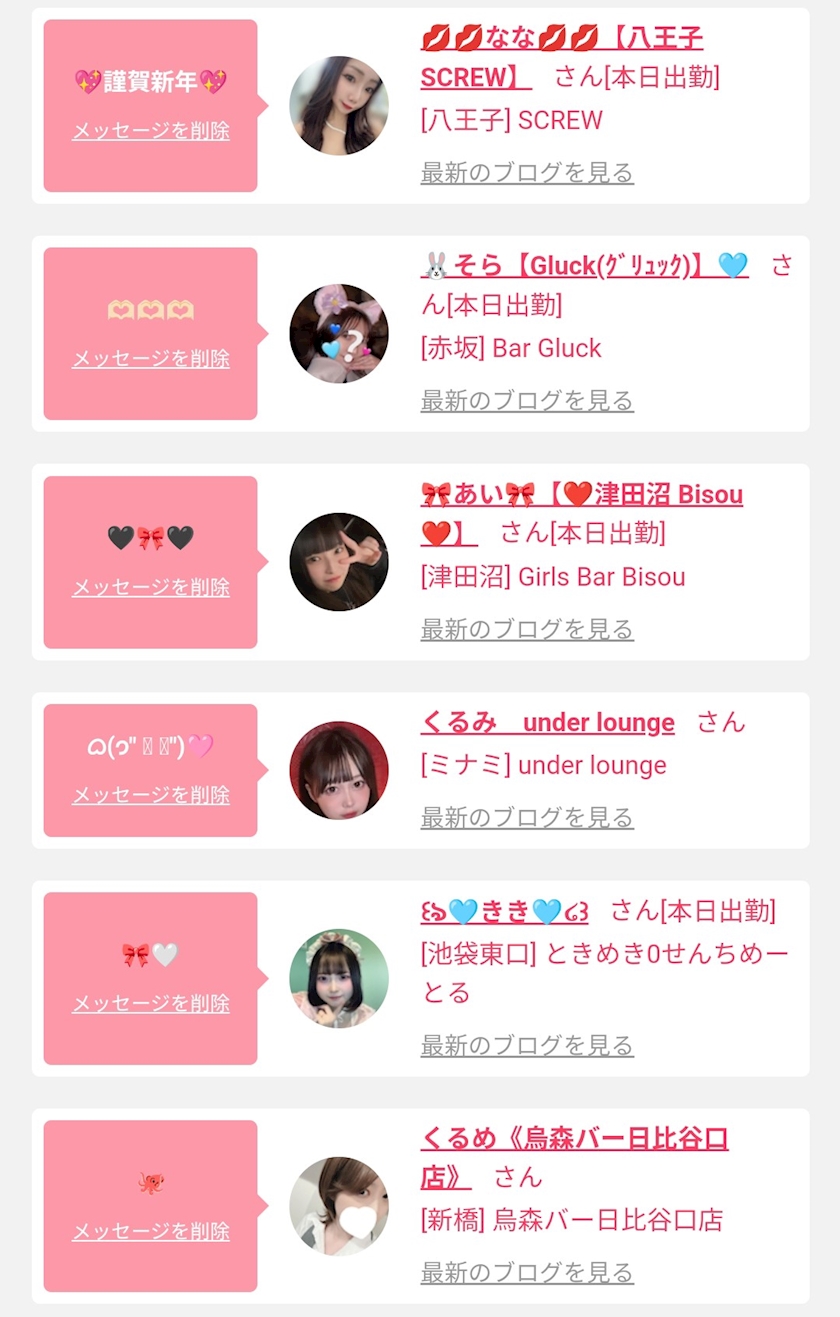
Task: Delete the message sent to きき
Action: click(x=151, y=1003)
